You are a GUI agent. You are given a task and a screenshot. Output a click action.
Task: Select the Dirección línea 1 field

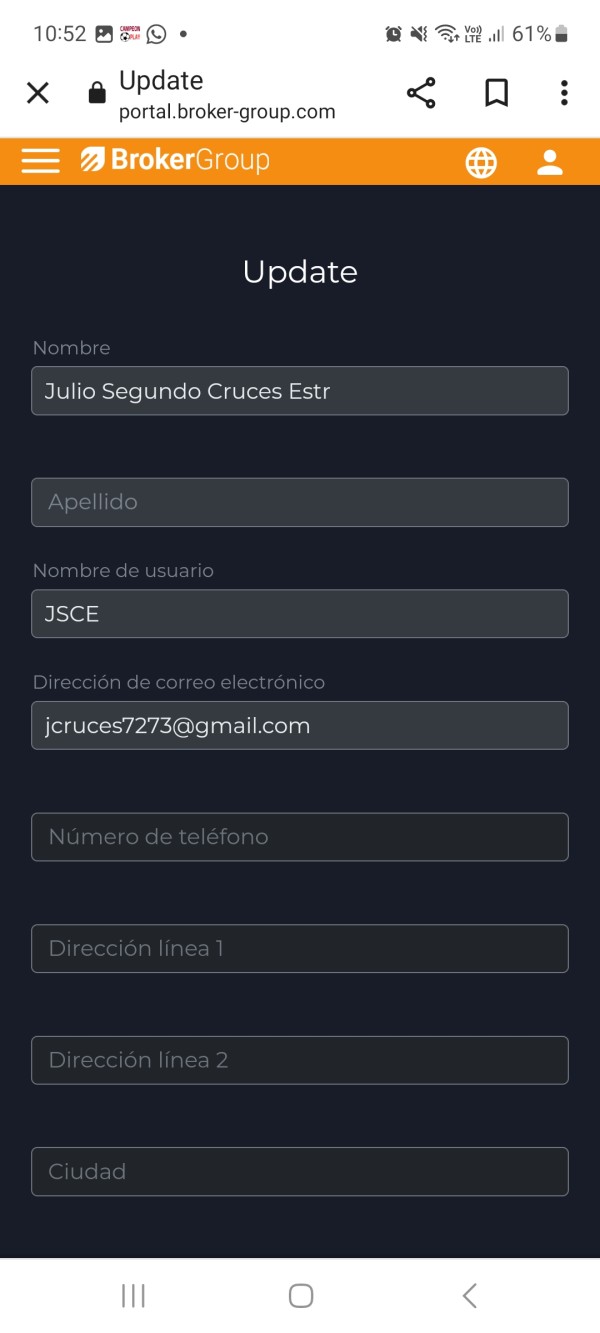coord(300,948)
